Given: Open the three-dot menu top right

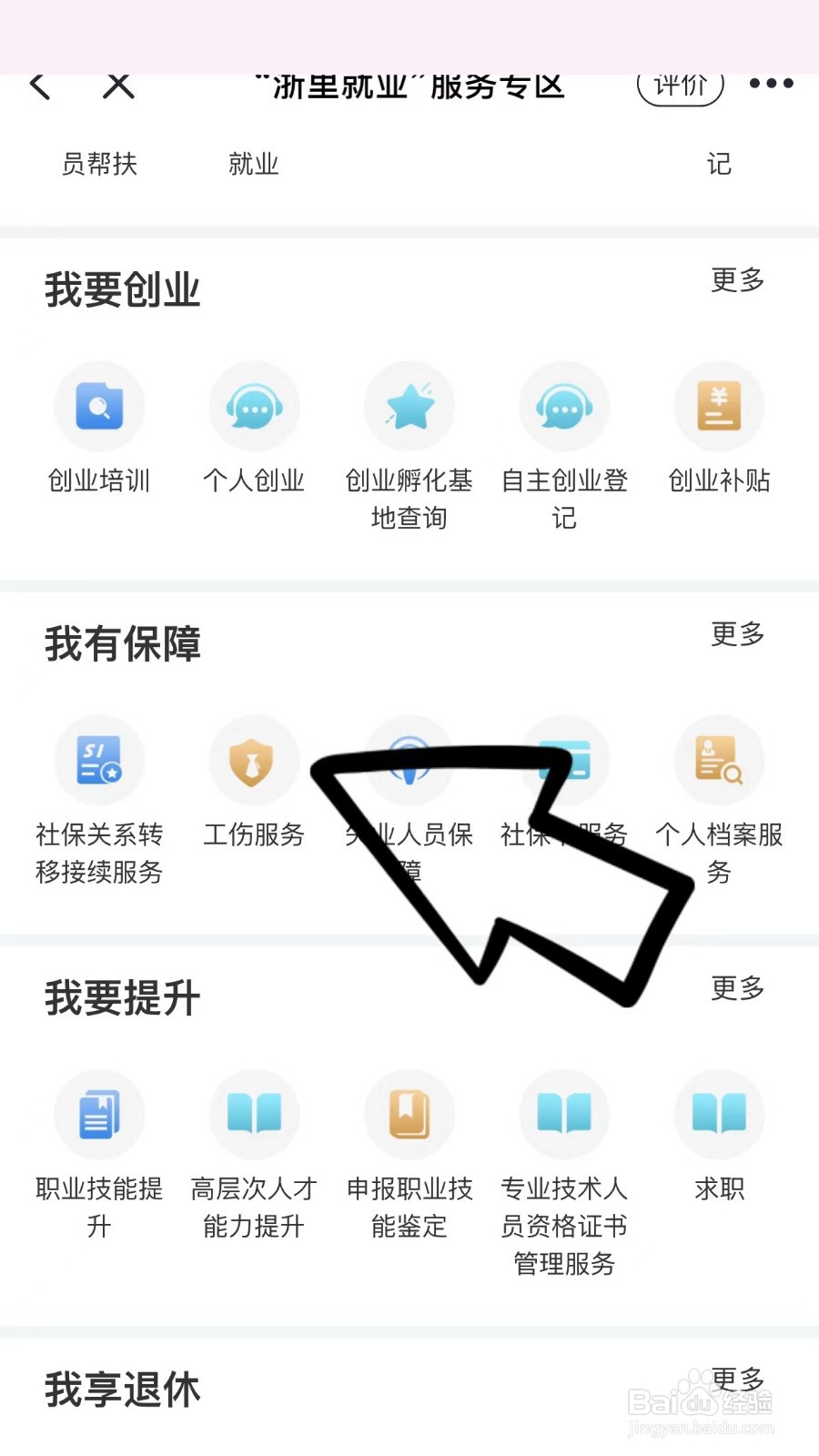Looking at the screenshot, I should (x=769, y=85).
